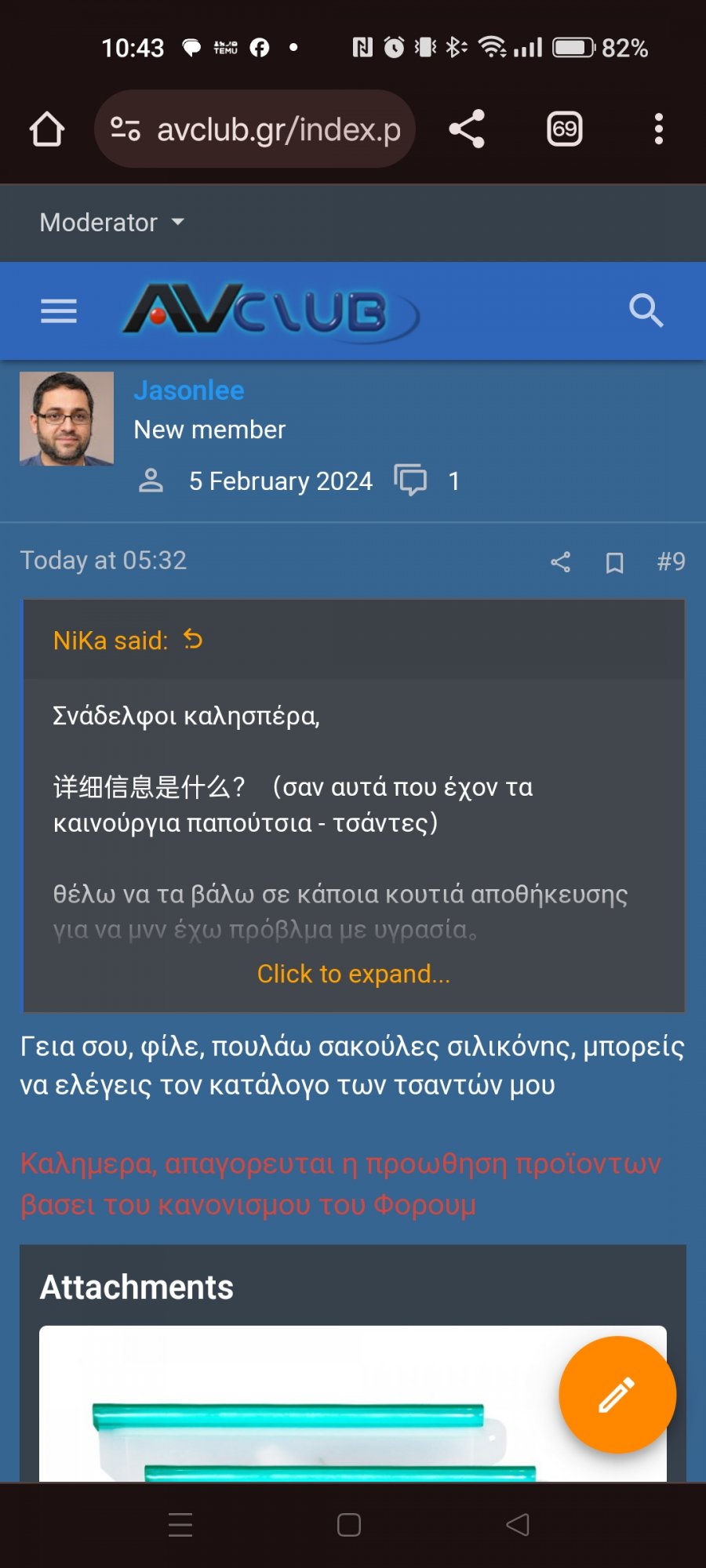This screenshot has width=706, height=1568.
Task: Tap Chrome's home icon
Action: 45,129
